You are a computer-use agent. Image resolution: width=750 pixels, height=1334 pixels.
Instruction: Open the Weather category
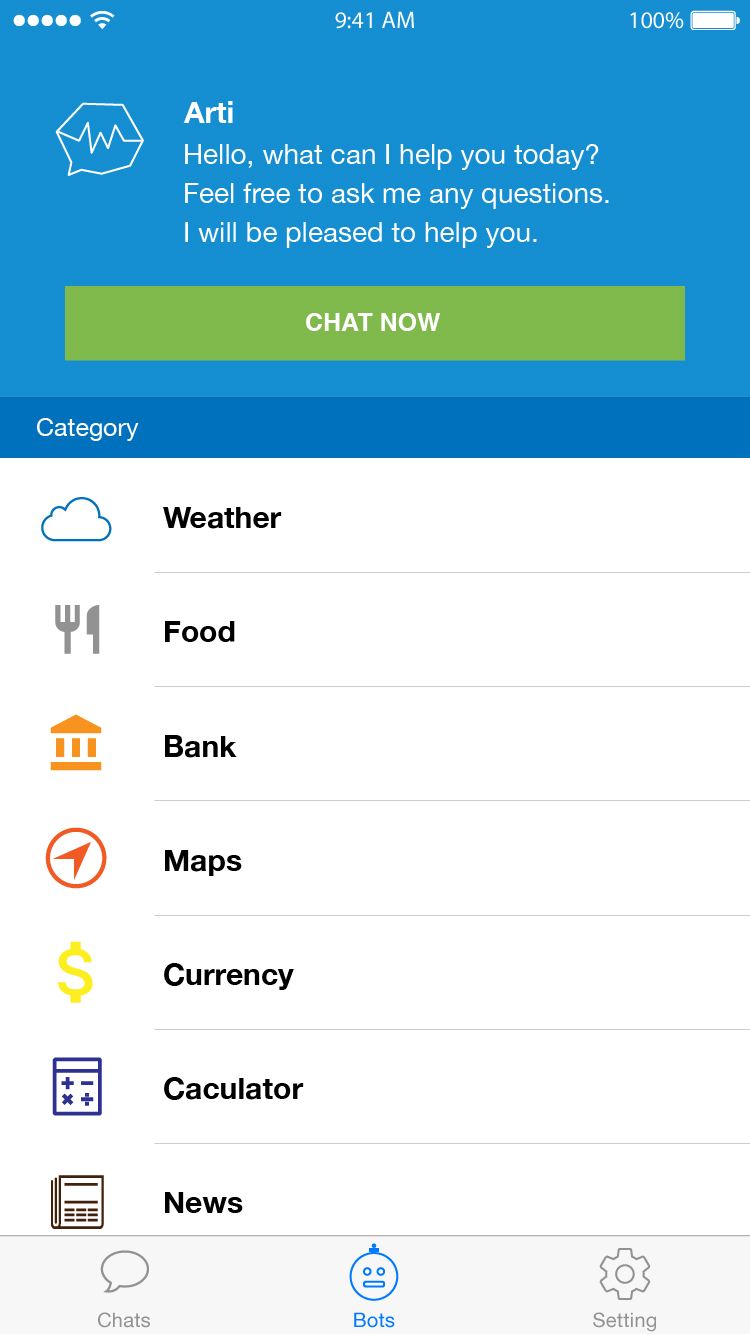[x=222, y=518]
